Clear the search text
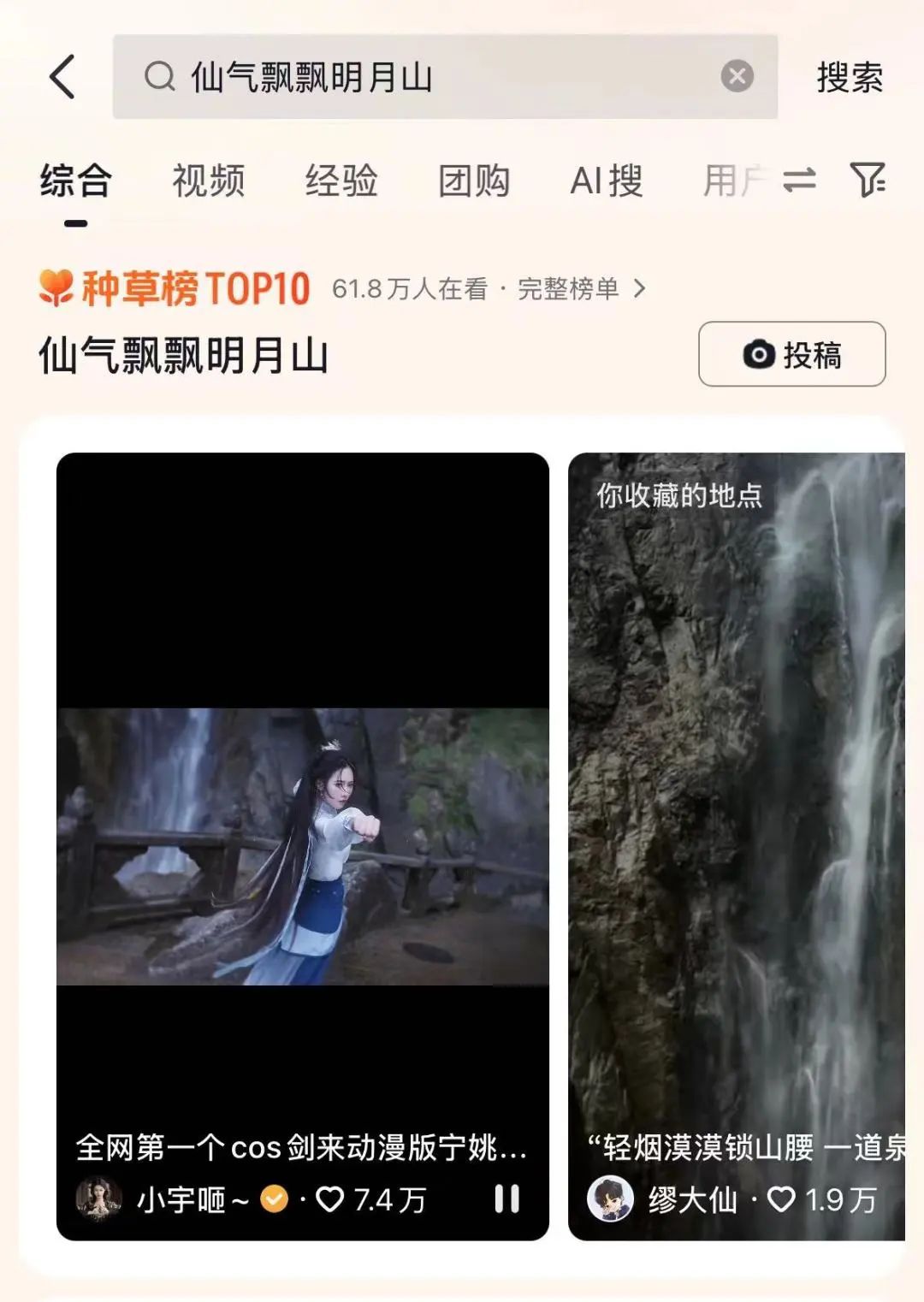 click(x=737, y=76)
